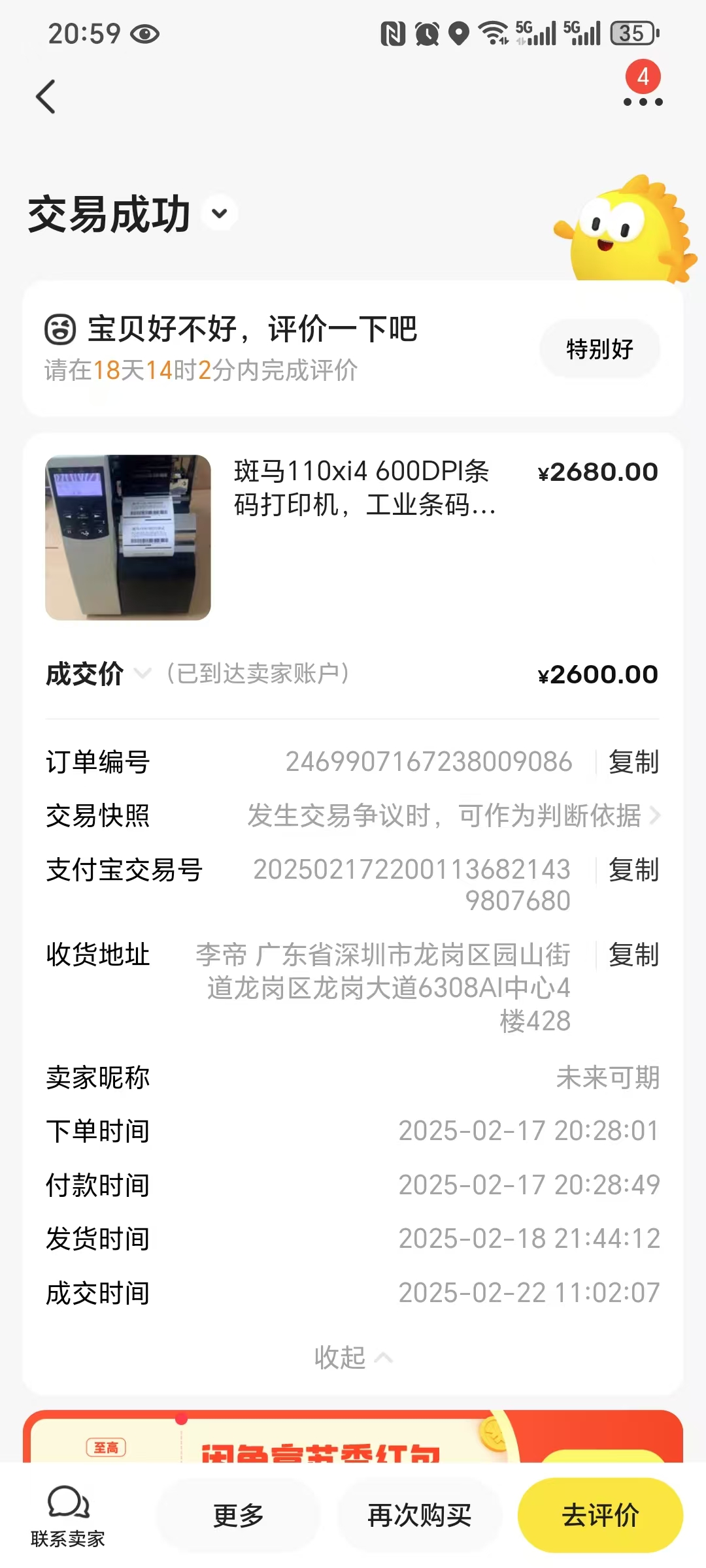
Task: Copy the 订单编号 order number
Action: 633,762
